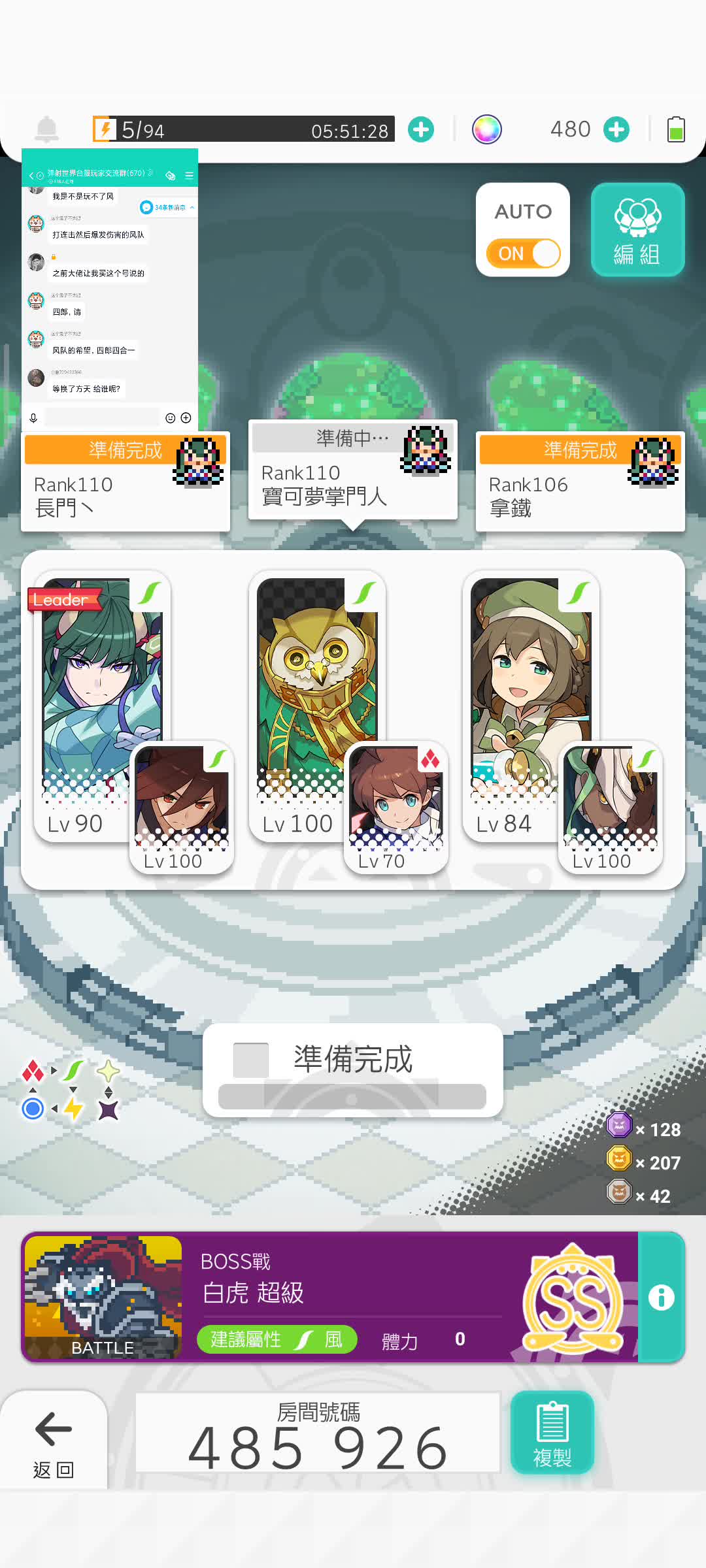The image size is (706, 1568).
Task: Add stamina with the plus button
Action: 421,129
